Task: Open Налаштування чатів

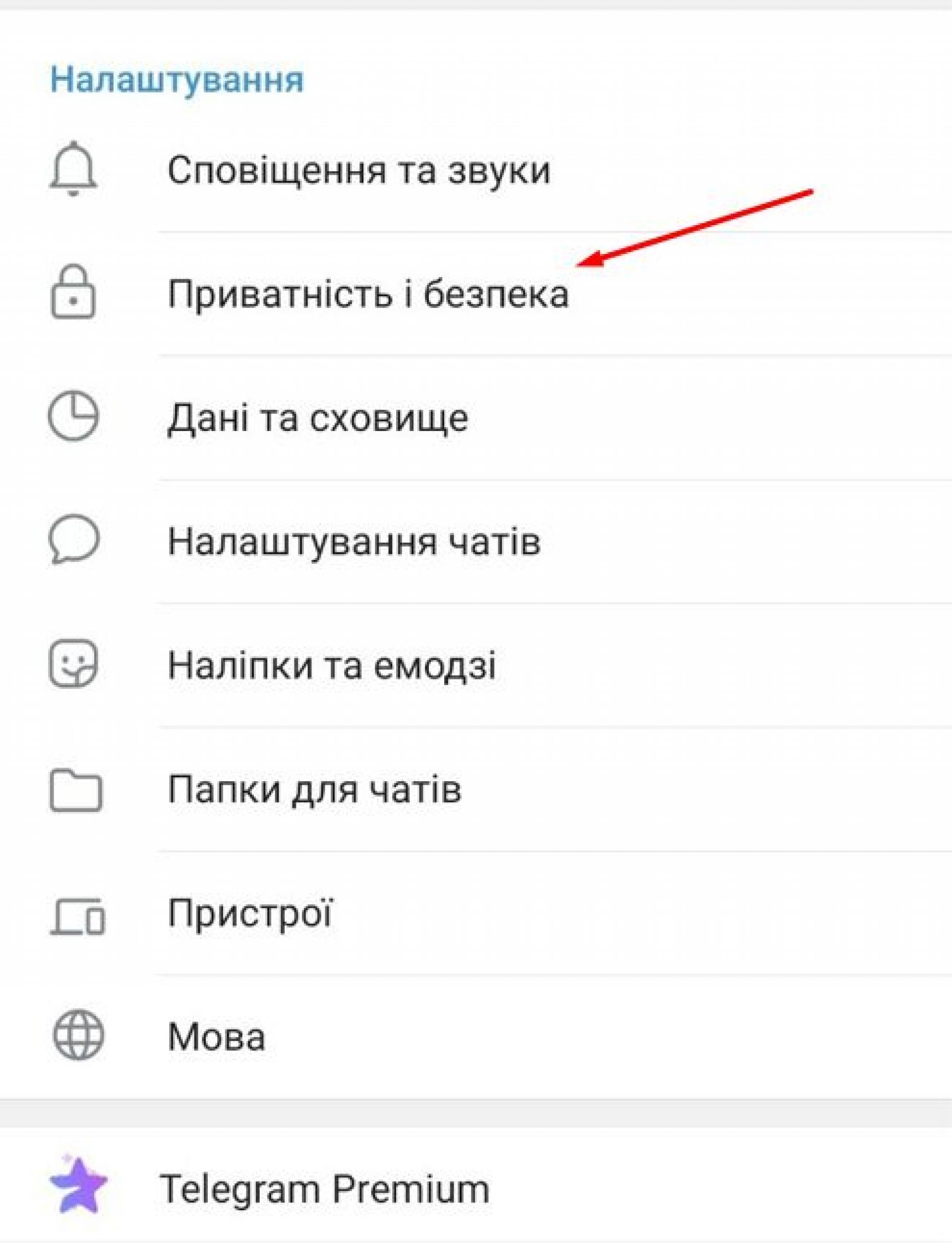Action: (354, 541)
